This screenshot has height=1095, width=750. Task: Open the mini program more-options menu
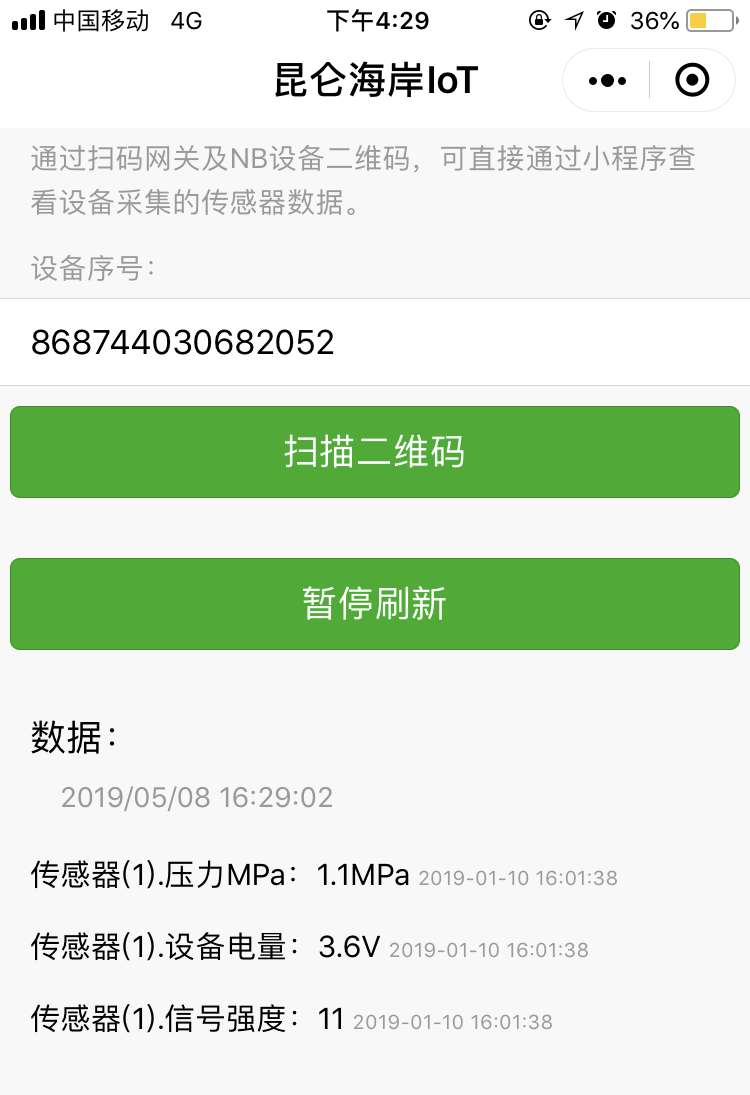(608, 80)
